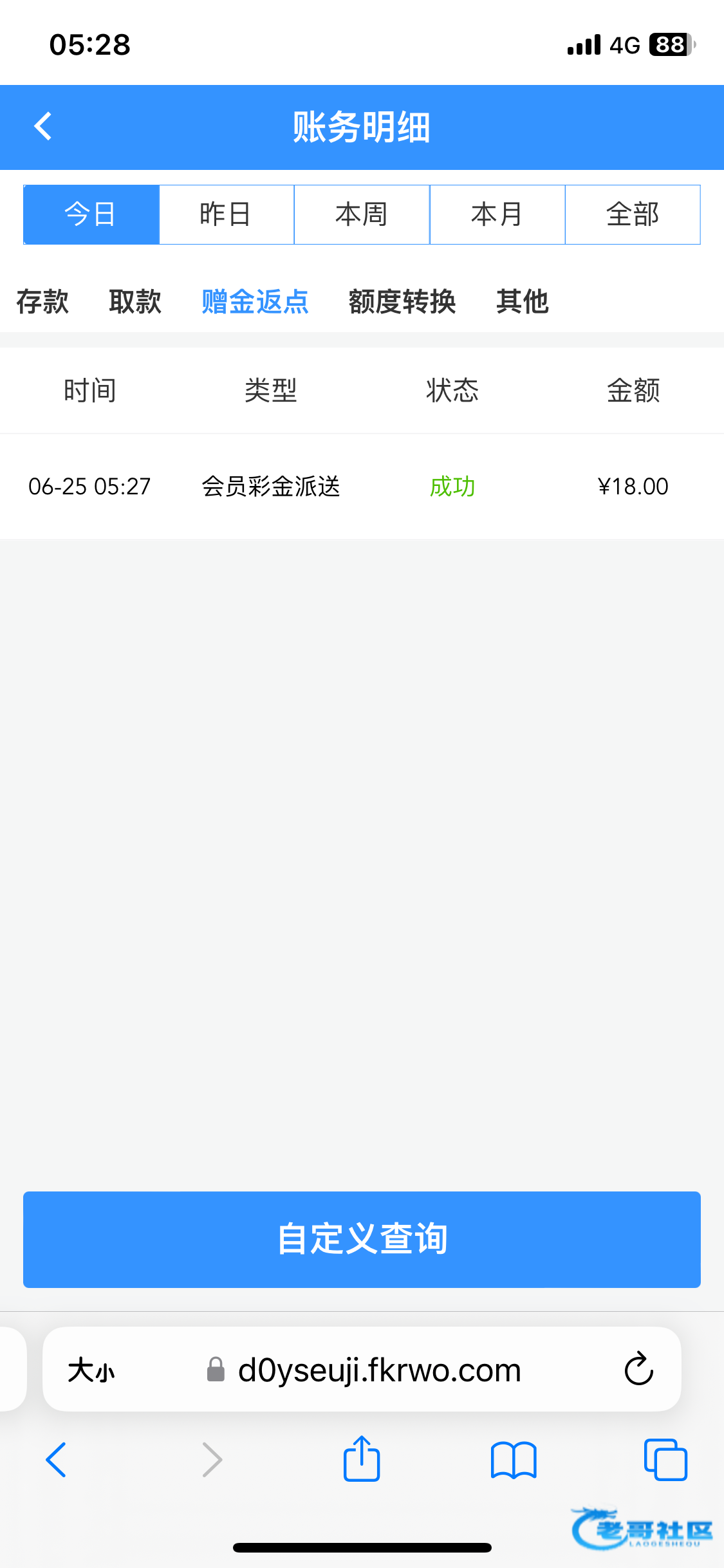Show 本周 transactions
The image size is (724, 1568).
pyautogui.click(x=362, y=214)
